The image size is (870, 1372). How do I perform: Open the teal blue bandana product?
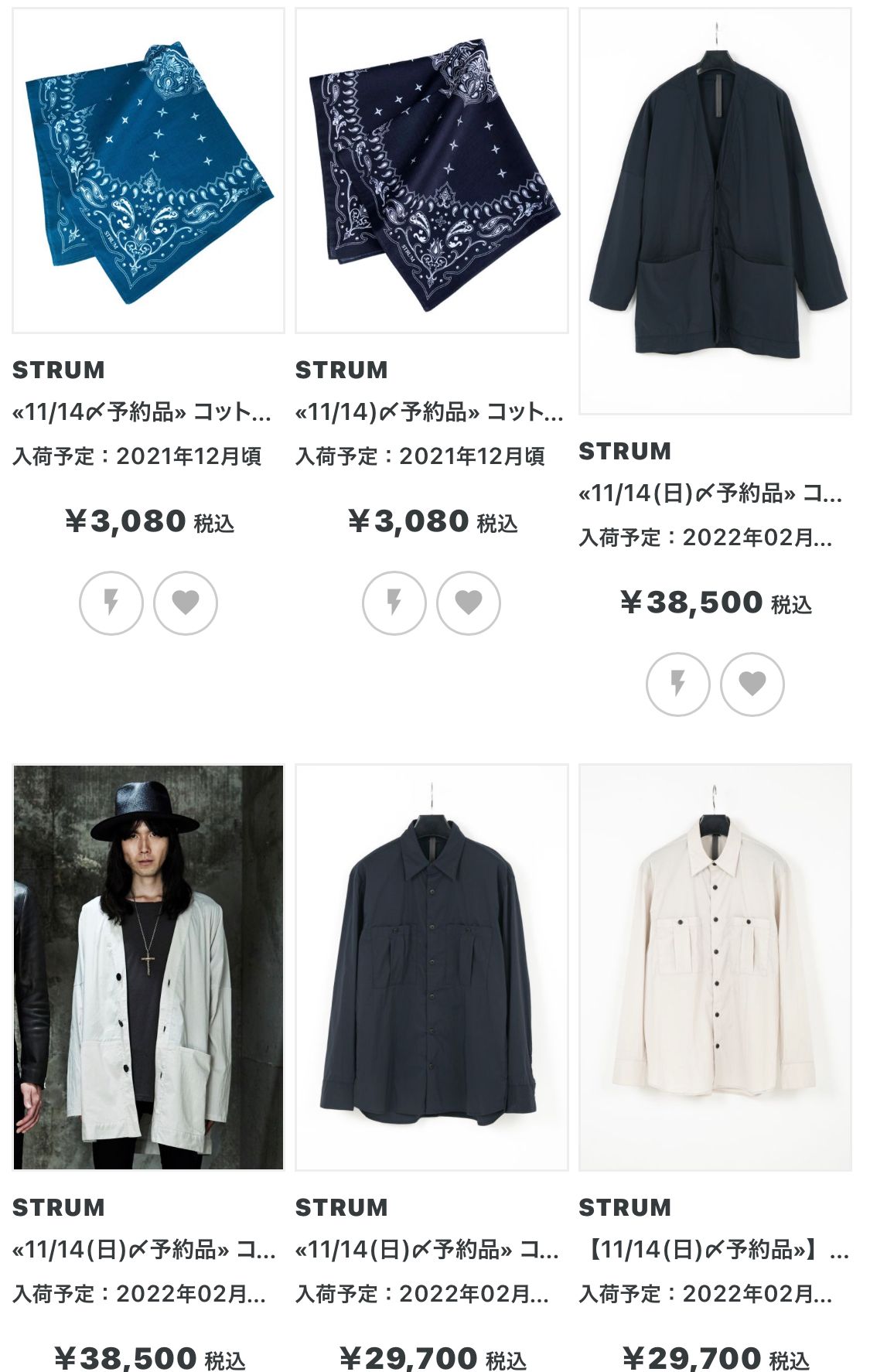click(148, 171)
